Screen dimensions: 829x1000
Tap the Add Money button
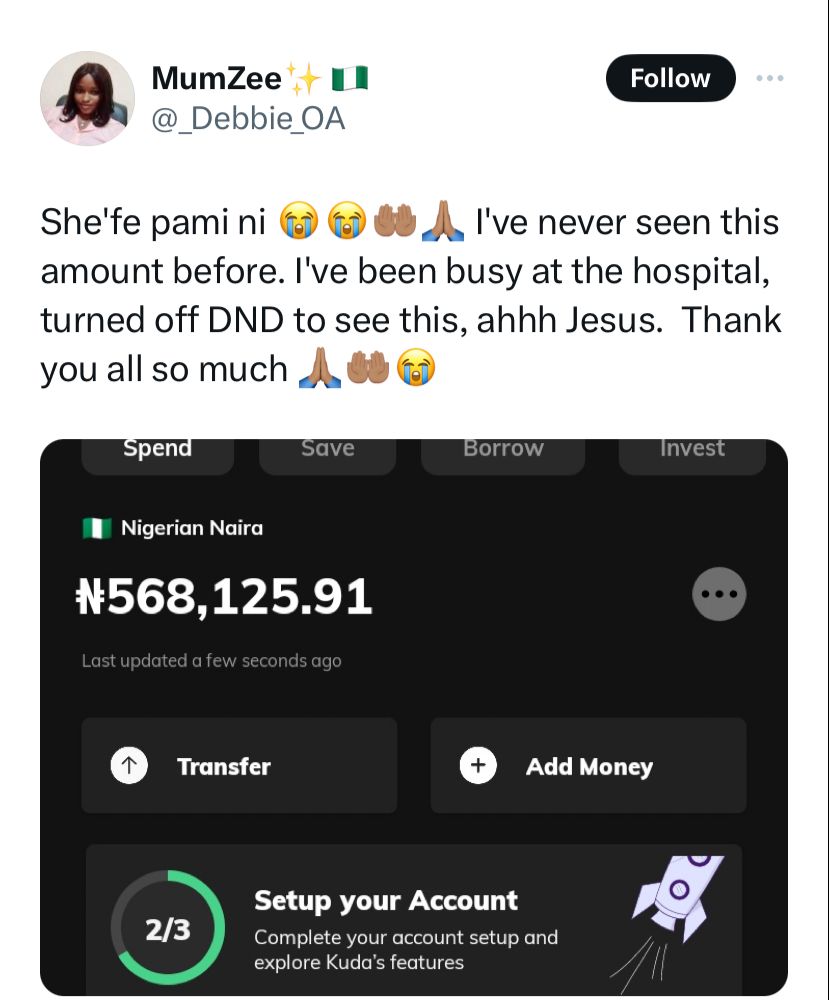588,765
